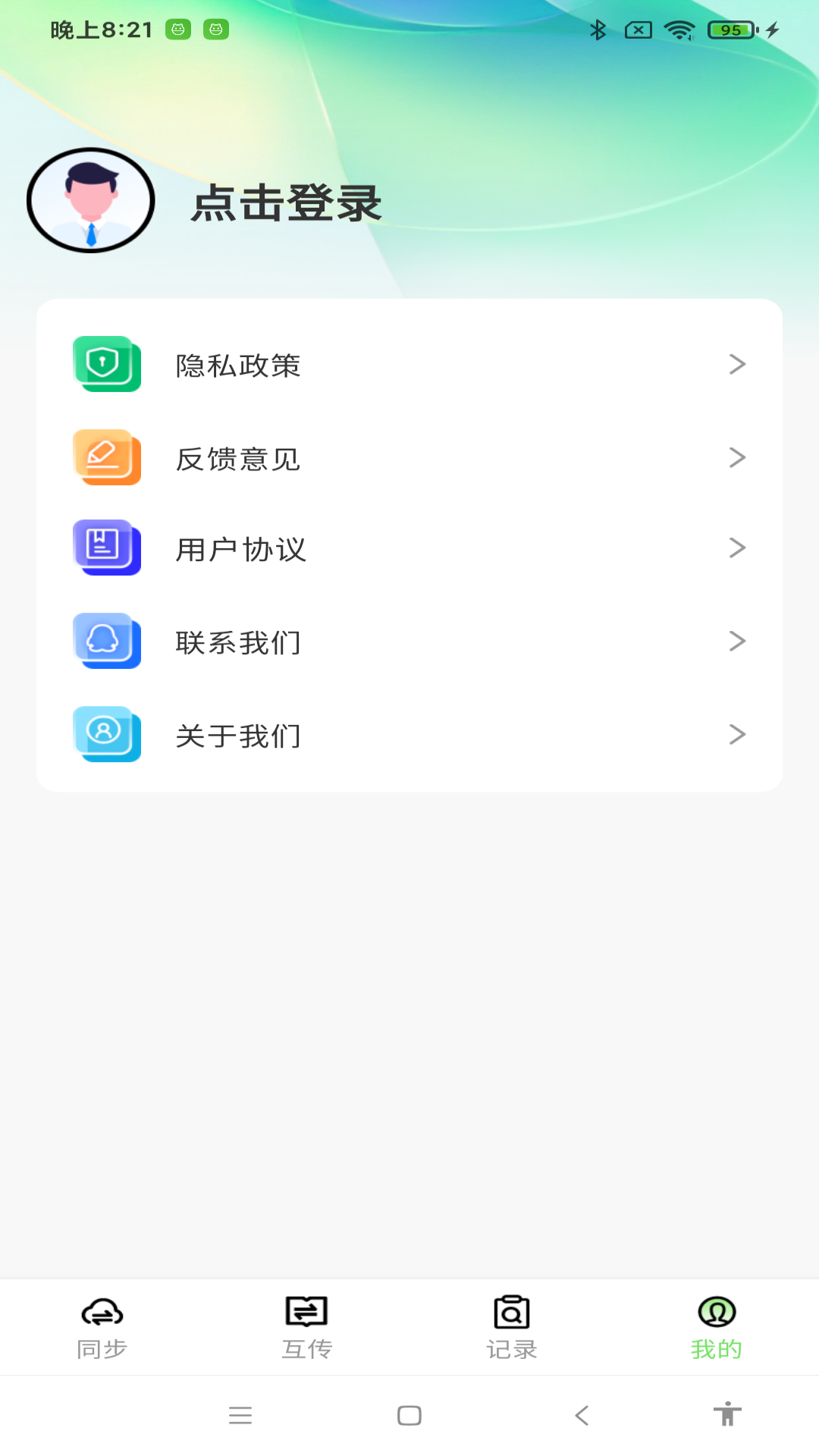Screen dimensions: 819x1456
Task: Open 联系我们 contact page
Action: (x=409, y=642)
